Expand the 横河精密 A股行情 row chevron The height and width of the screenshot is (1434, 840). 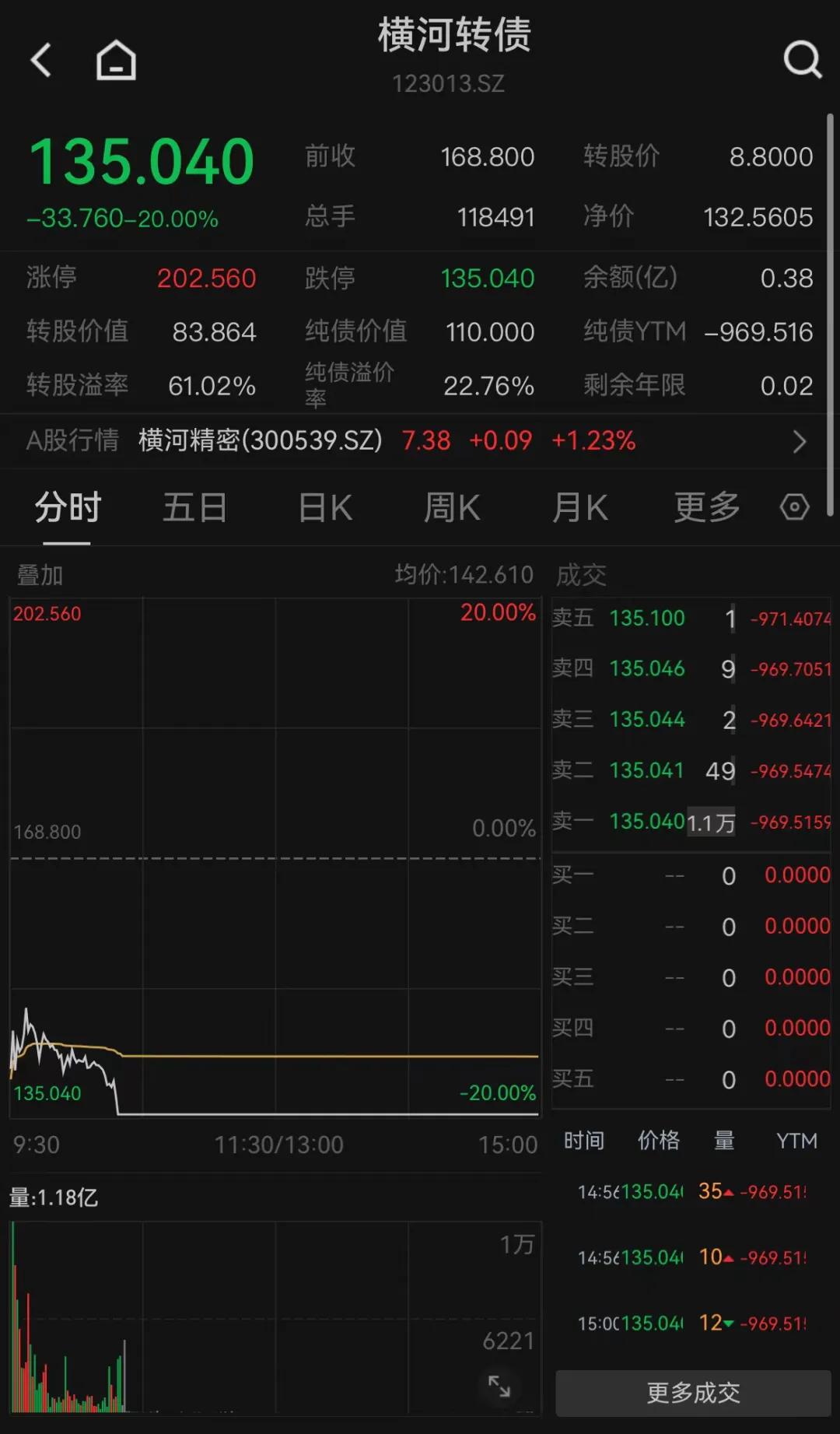click(x=800, y=441)
